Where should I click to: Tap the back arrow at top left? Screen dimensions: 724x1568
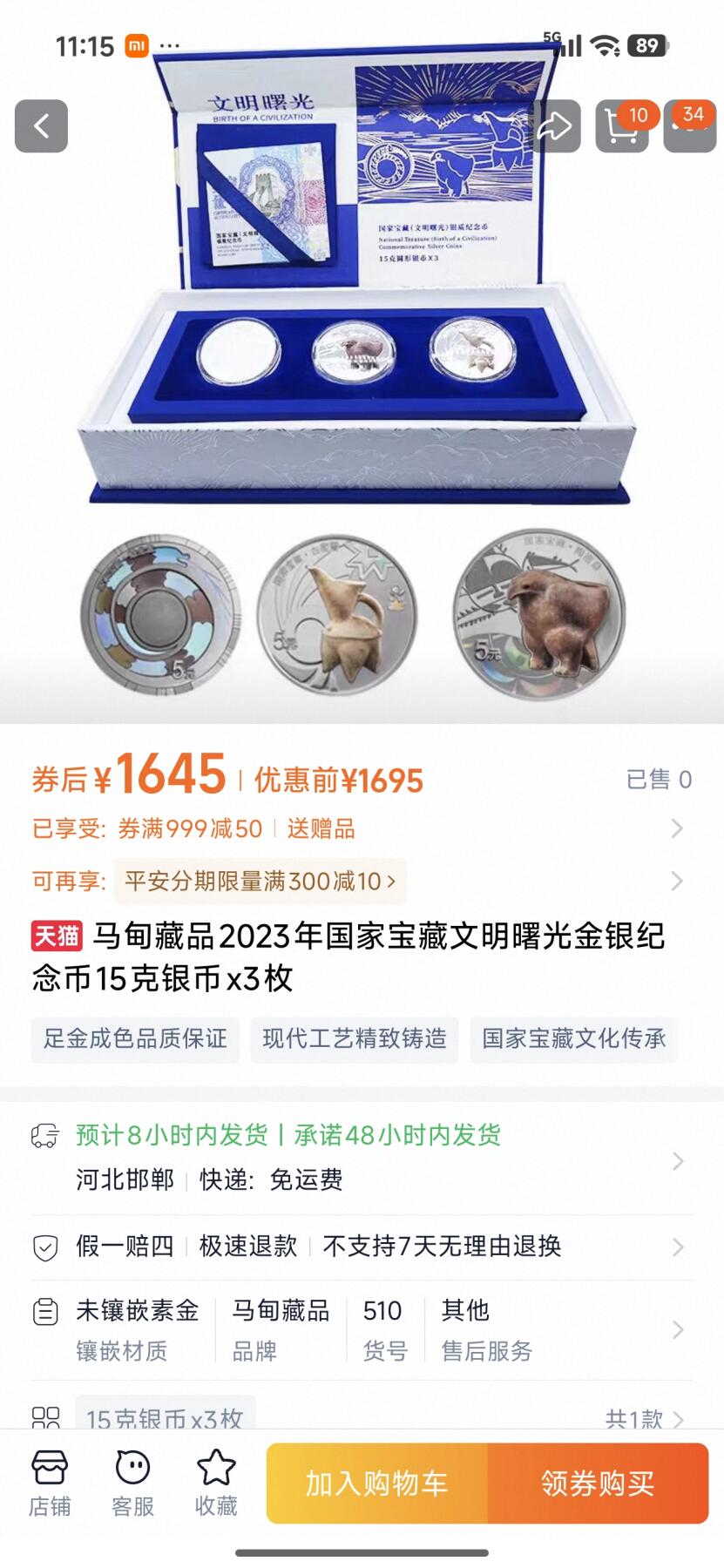(x=41, y=125)
